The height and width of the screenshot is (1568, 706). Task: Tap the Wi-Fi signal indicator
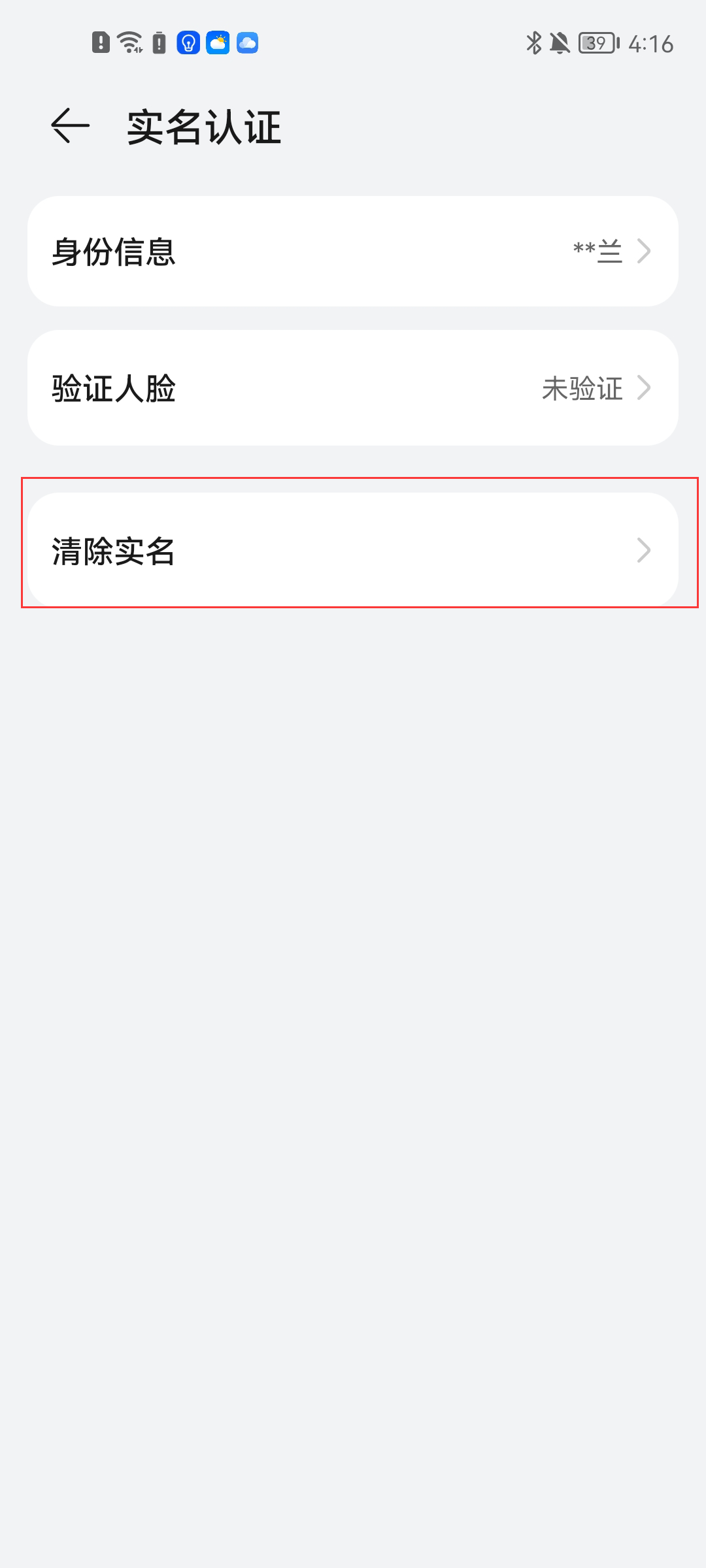click(x=128, y=43)
